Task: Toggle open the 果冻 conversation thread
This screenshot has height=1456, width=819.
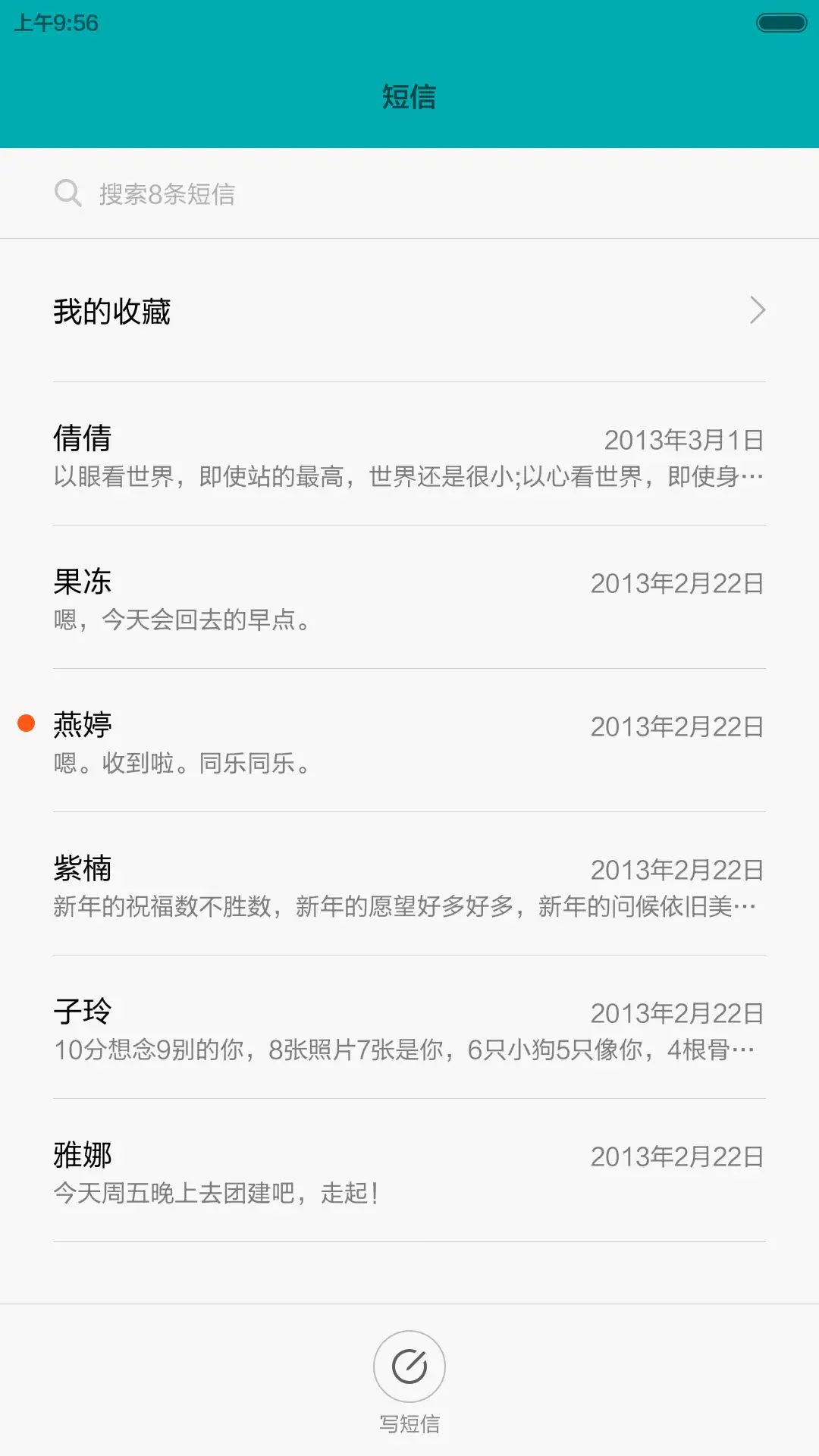Action: [409, 599]
